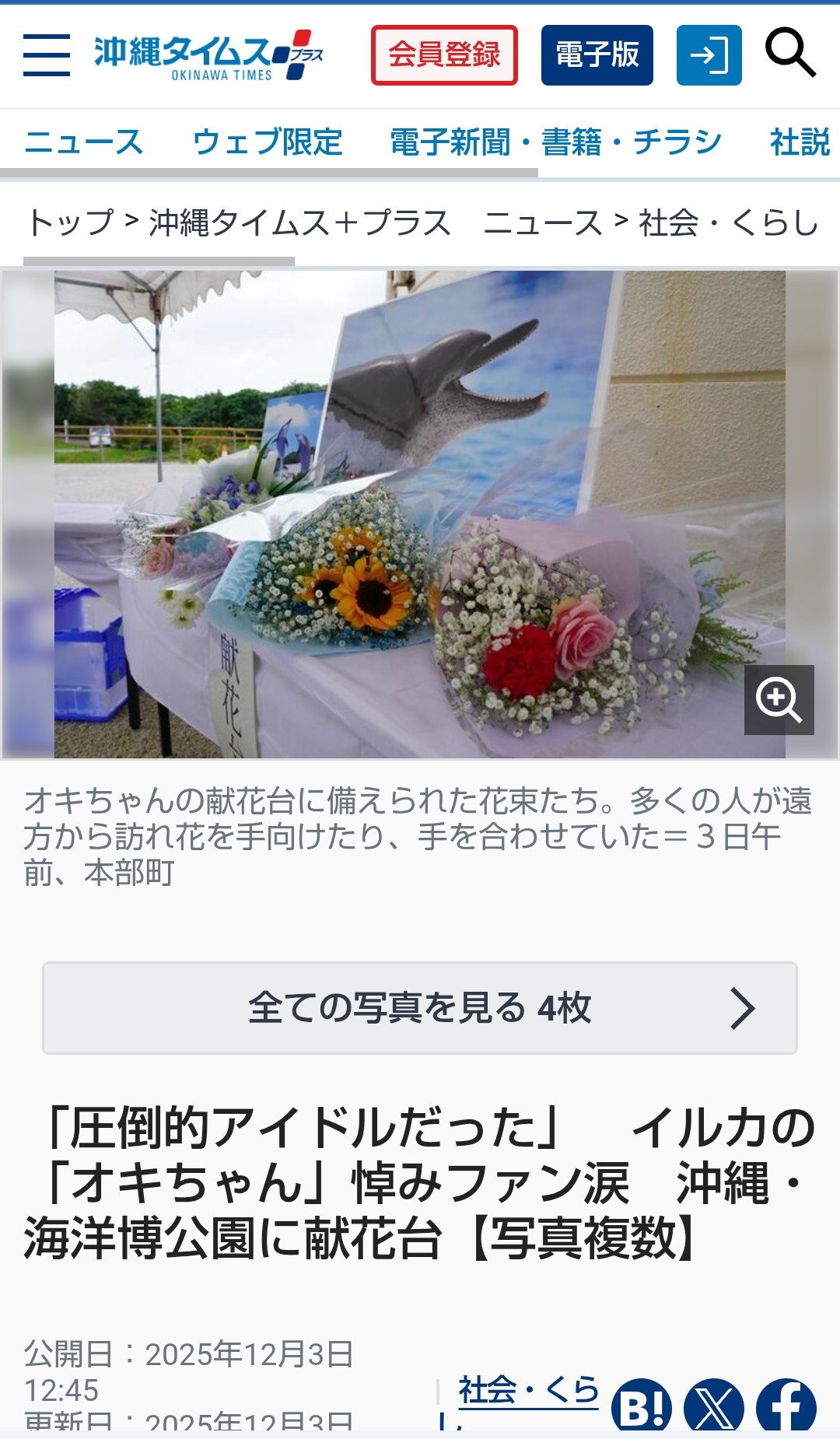This screenshot has width=840, height=1439.
Task: Open the 電子版 edition
Action: click(x=597, y=55)
